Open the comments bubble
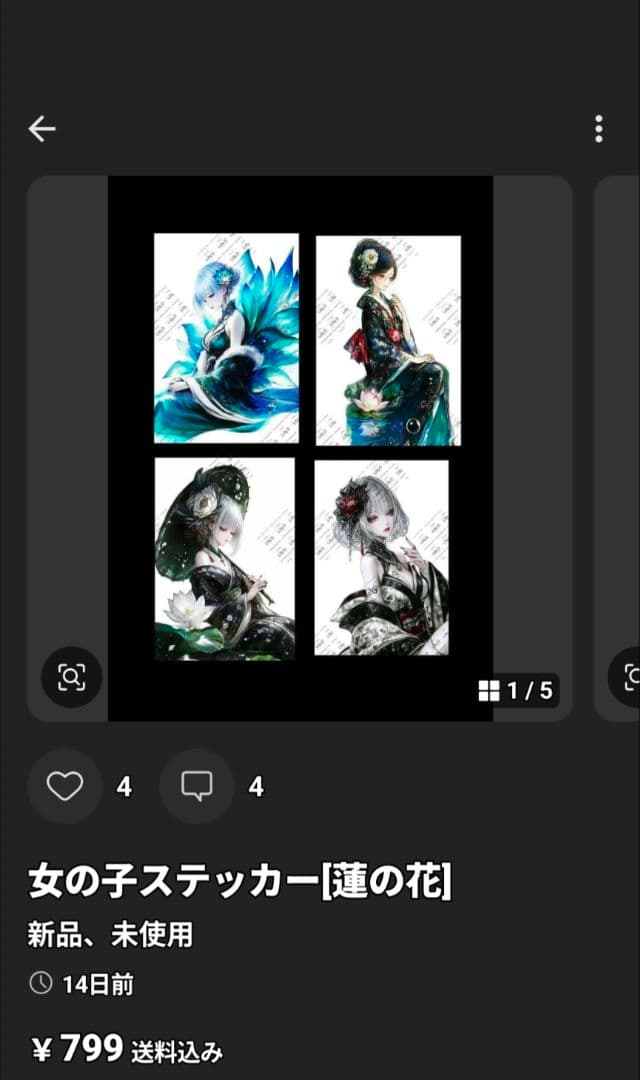640x1080 pixels. [197, 787]
